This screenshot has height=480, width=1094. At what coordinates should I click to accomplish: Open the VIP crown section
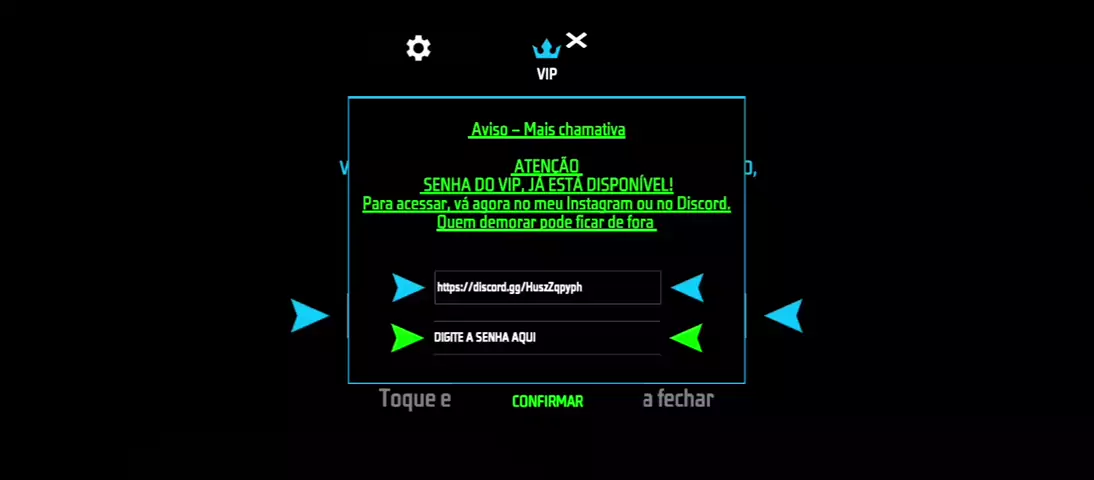coord(546,57)
